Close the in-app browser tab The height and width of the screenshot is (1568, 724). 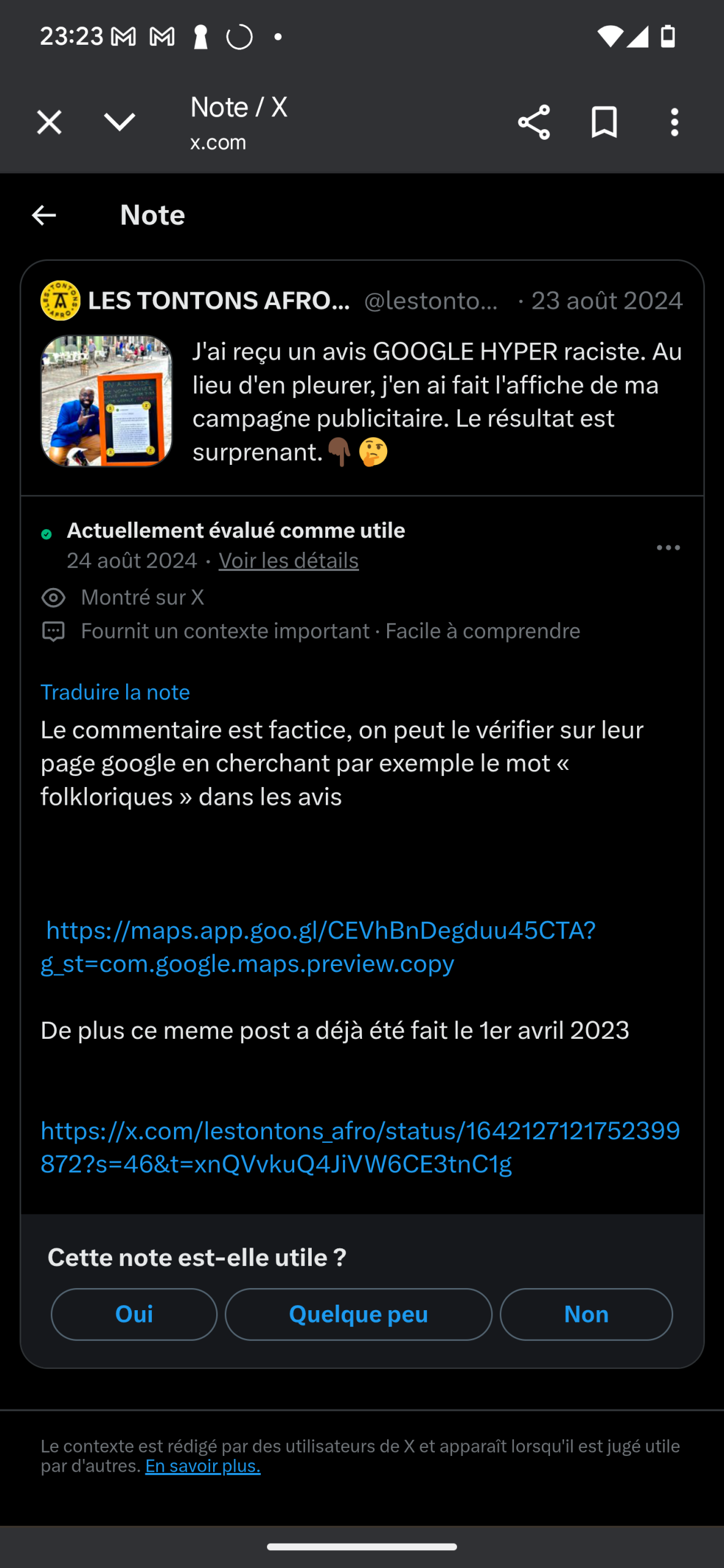tap(49, 123)
